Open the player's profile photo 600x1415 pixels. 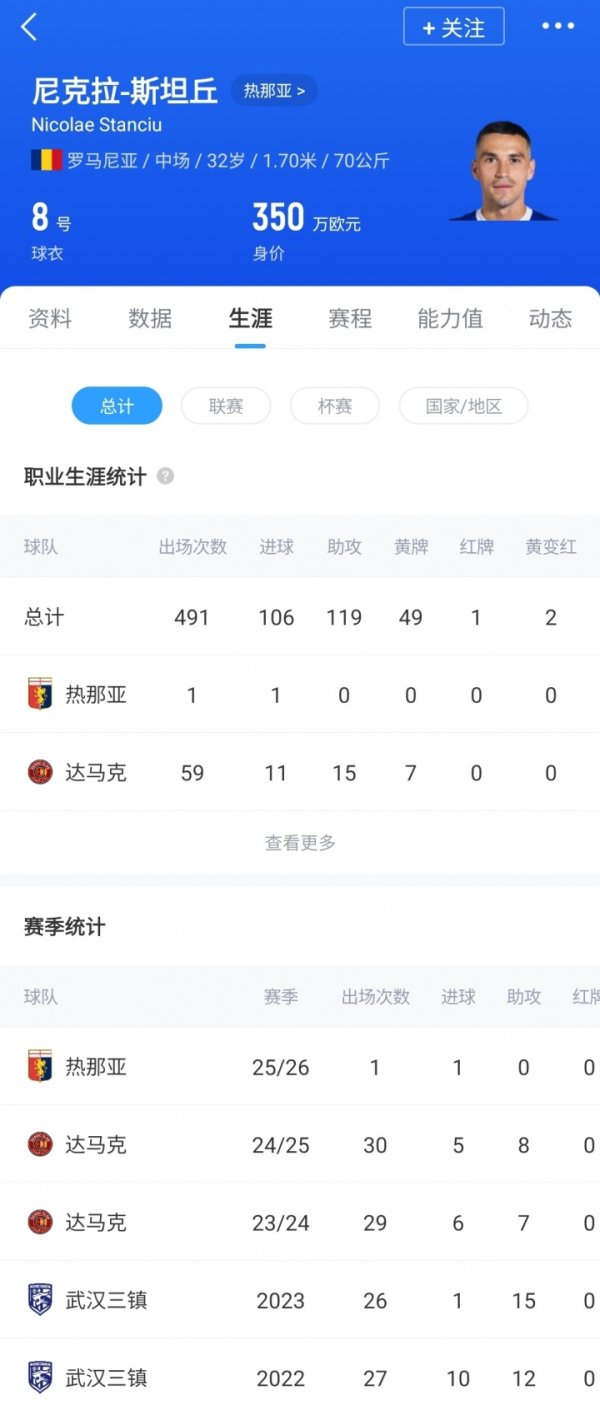coord(503,172)
